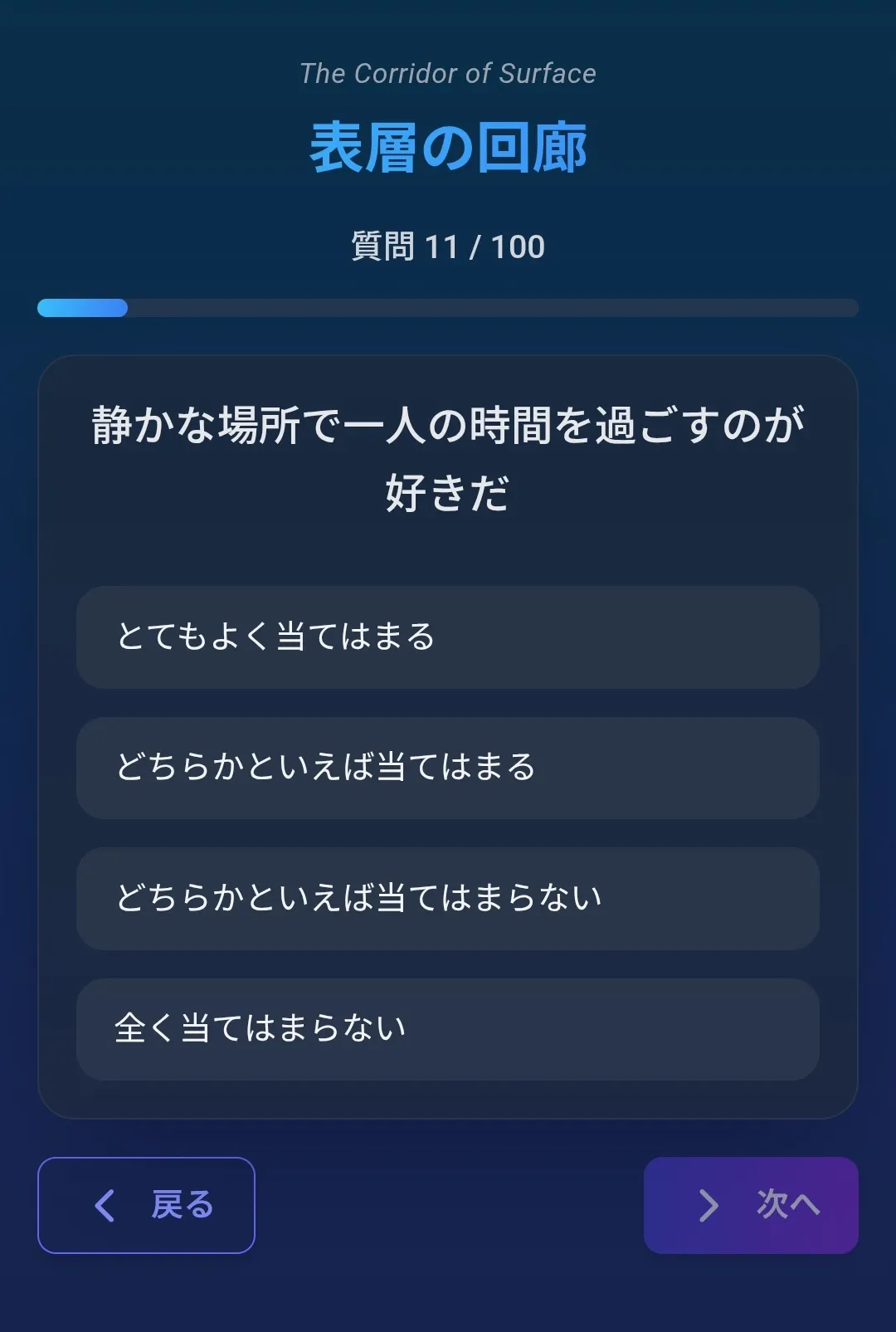Continue to next question with 次へ
The width and height of the screenshot is (896, 1332).
click(751, 1205)
